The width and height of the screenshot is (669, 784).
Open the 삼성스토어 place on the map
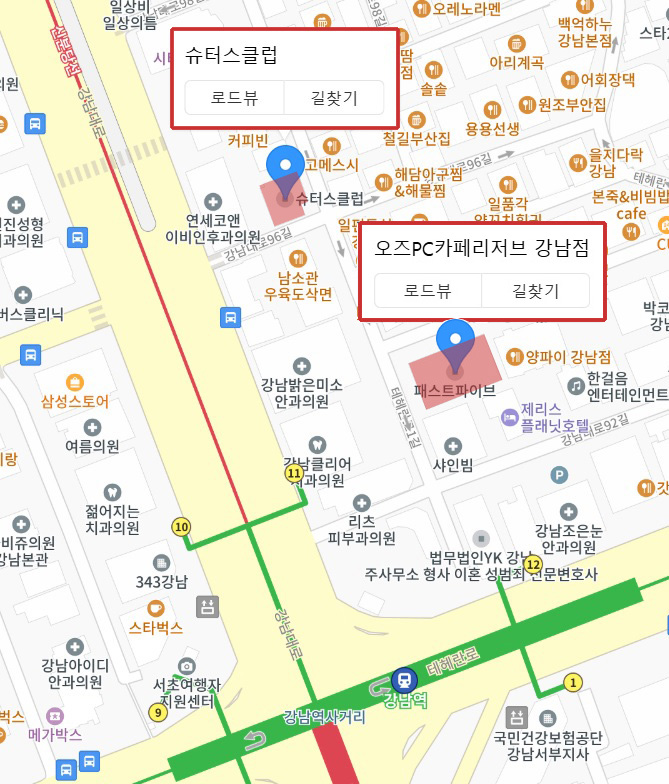click(x=75, y=382)
